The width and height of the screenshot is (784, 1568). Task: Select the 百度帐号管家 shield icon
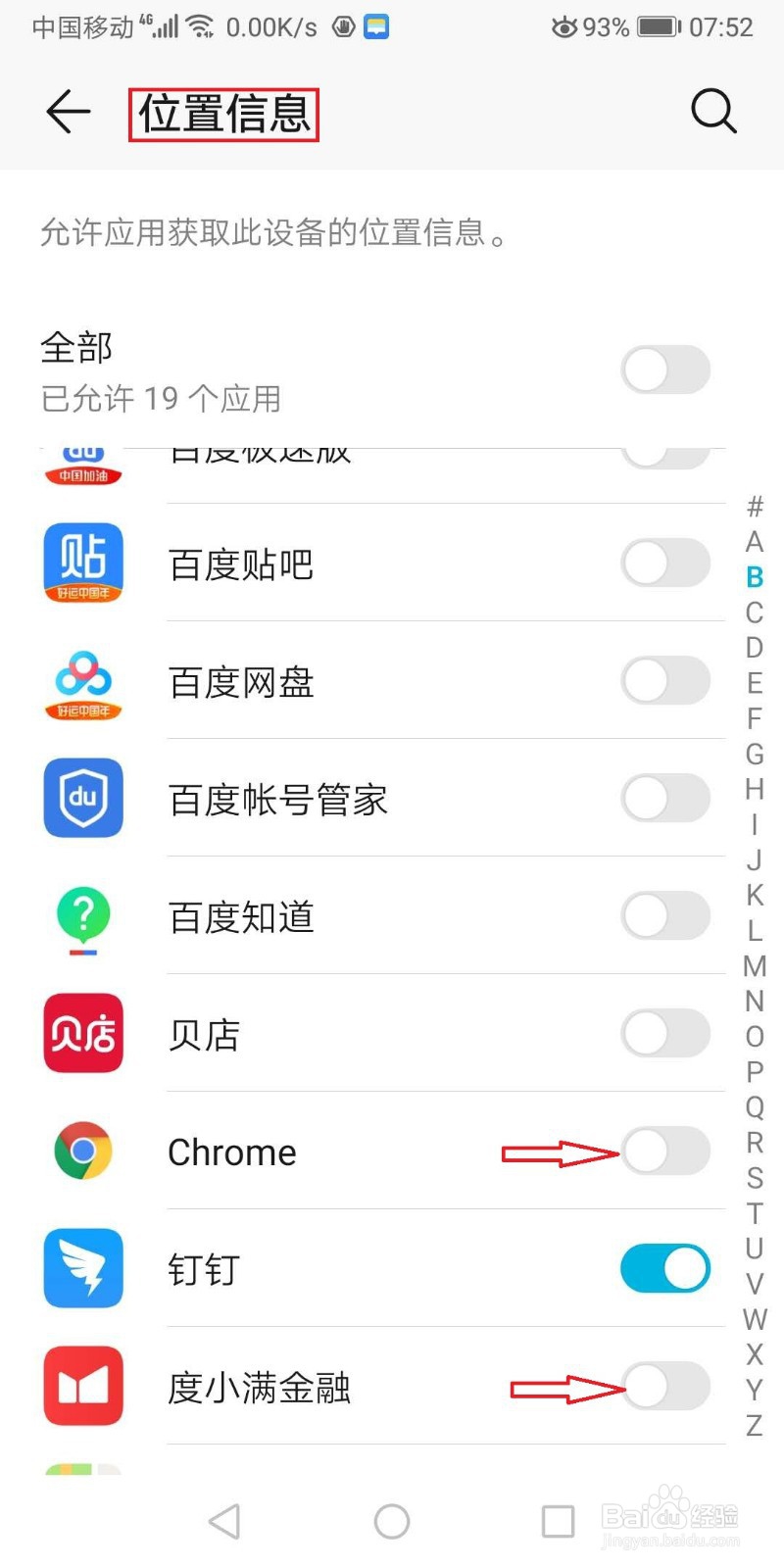82,798
